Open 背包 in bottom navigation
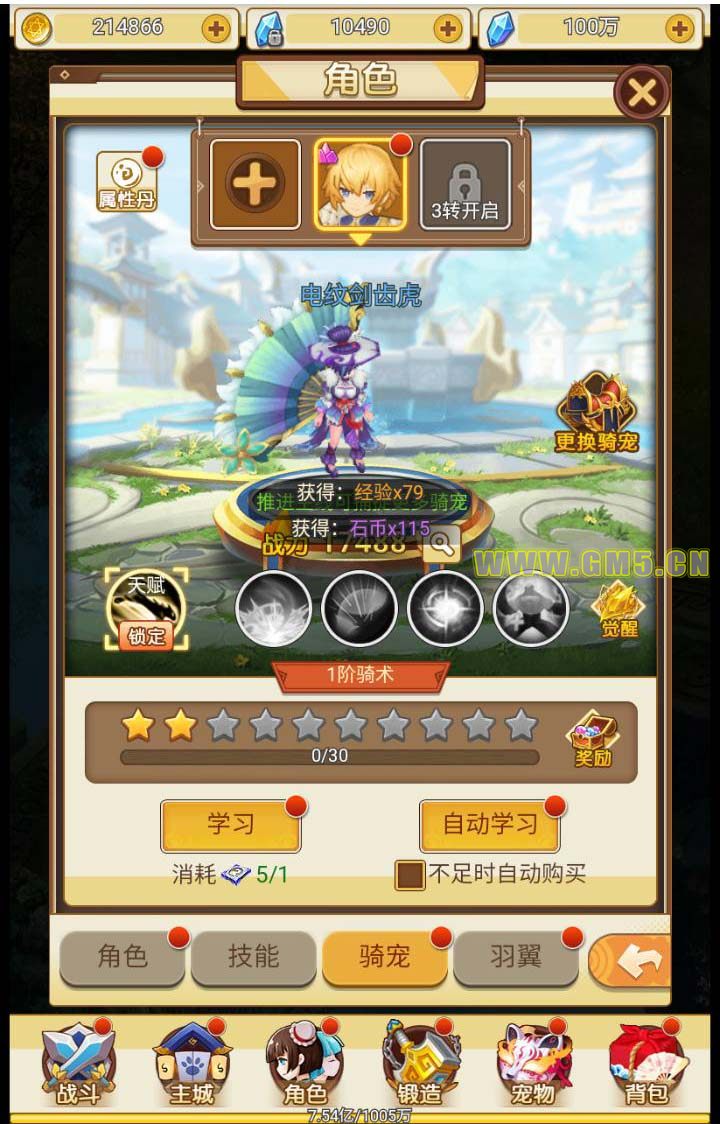Image resolution: width=720 pixels, height=1124 pixels. click(645, 1066)
